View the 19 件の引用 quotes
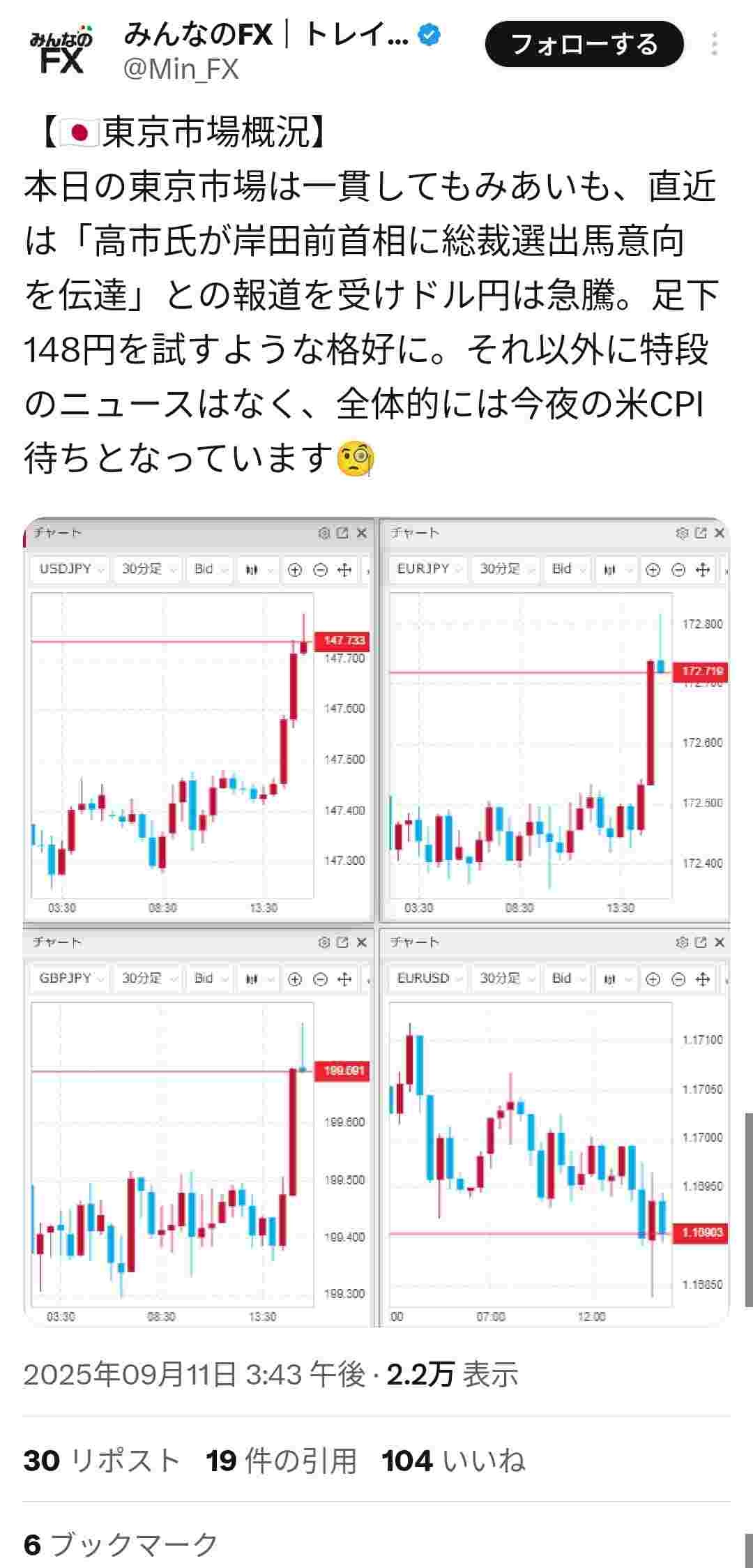This screenshot has width=753, height=1568. [x=281, y=1461]
